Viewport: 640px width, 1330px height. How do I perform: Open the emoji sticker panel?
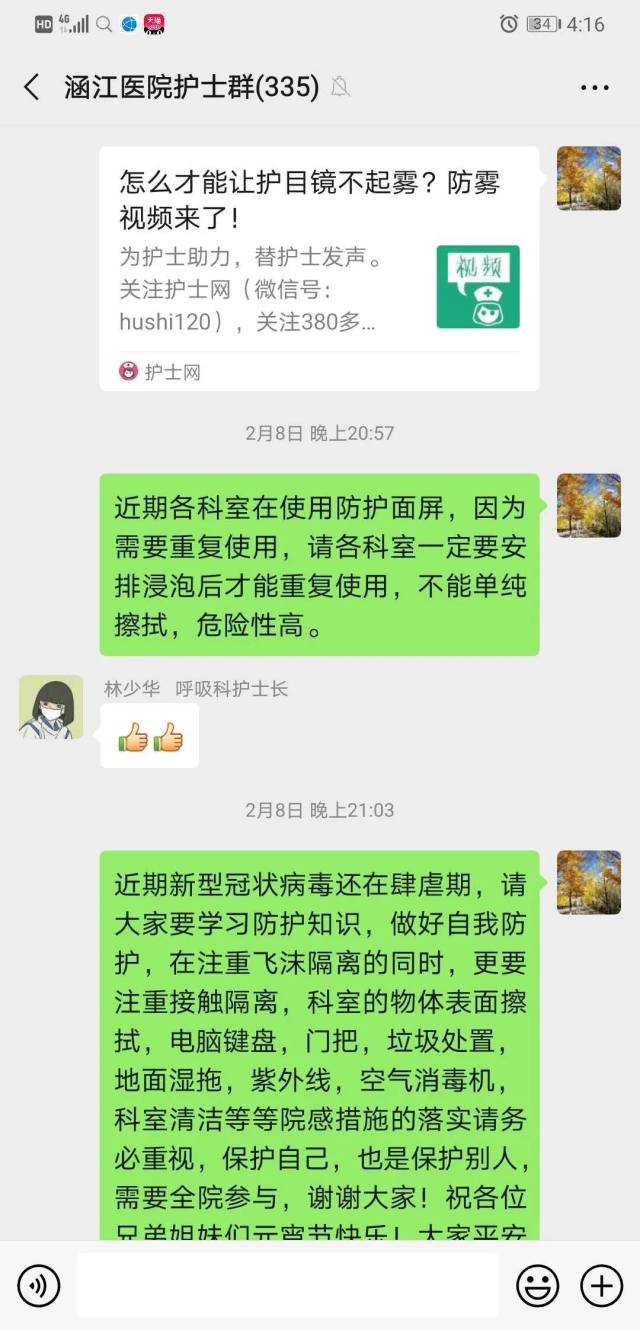[x=537, y=1285]
